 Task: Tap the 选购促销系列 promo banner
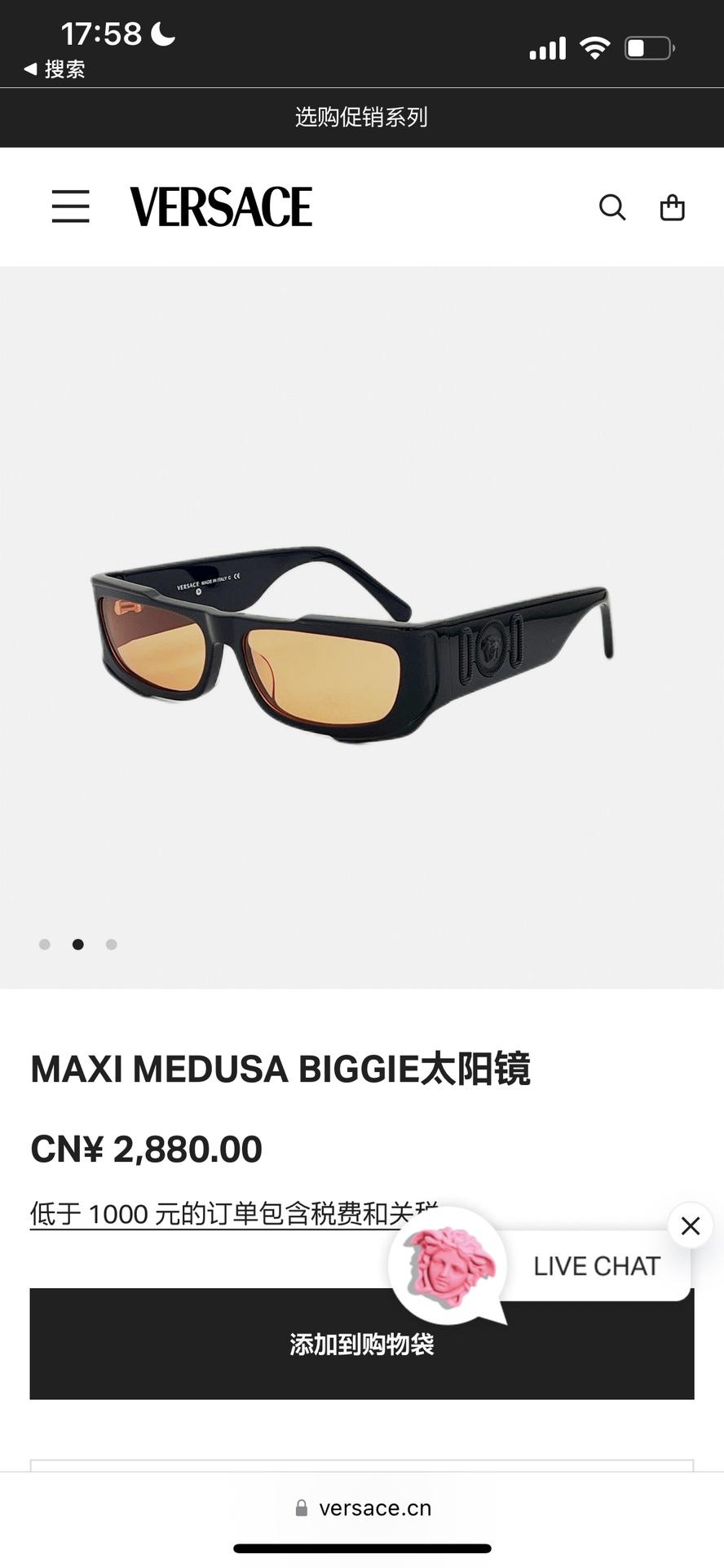click(x=361, y=117)
